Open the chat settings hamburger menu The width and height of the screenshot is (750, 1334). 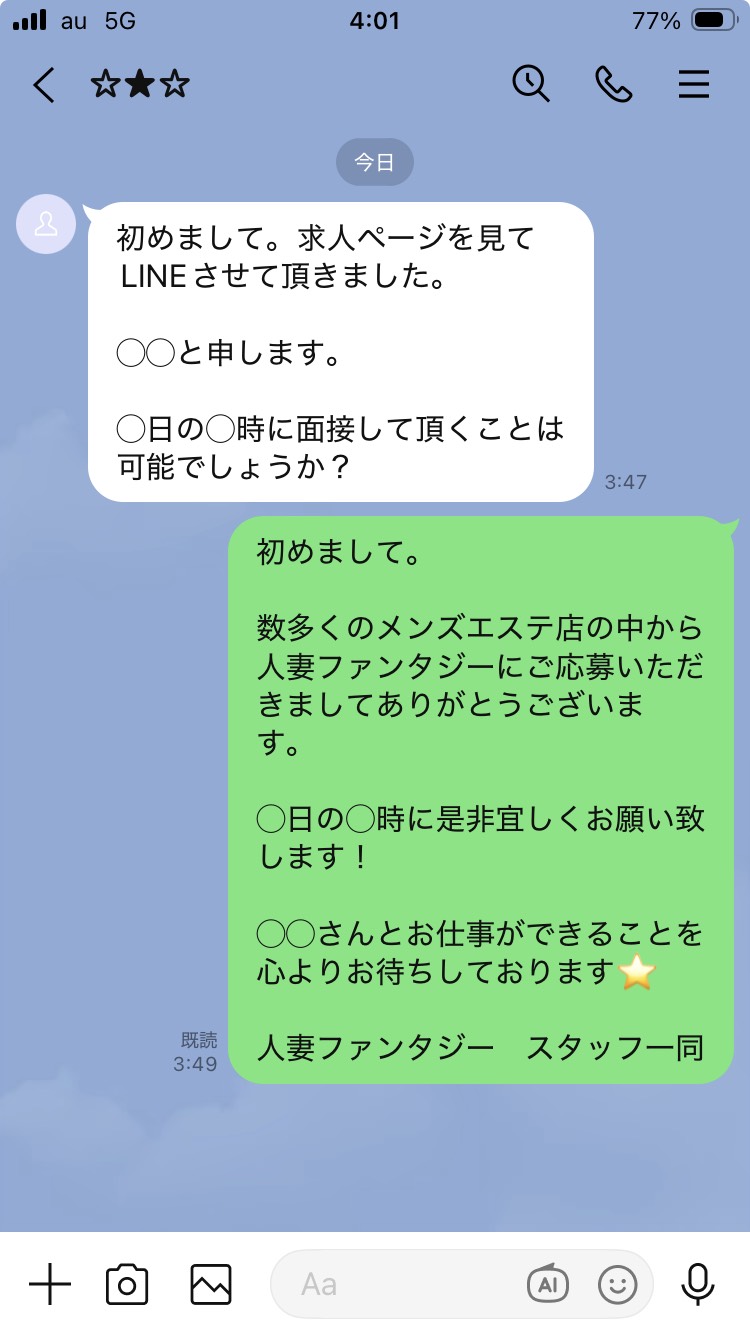pyautogui.click(x=694, y=84)
